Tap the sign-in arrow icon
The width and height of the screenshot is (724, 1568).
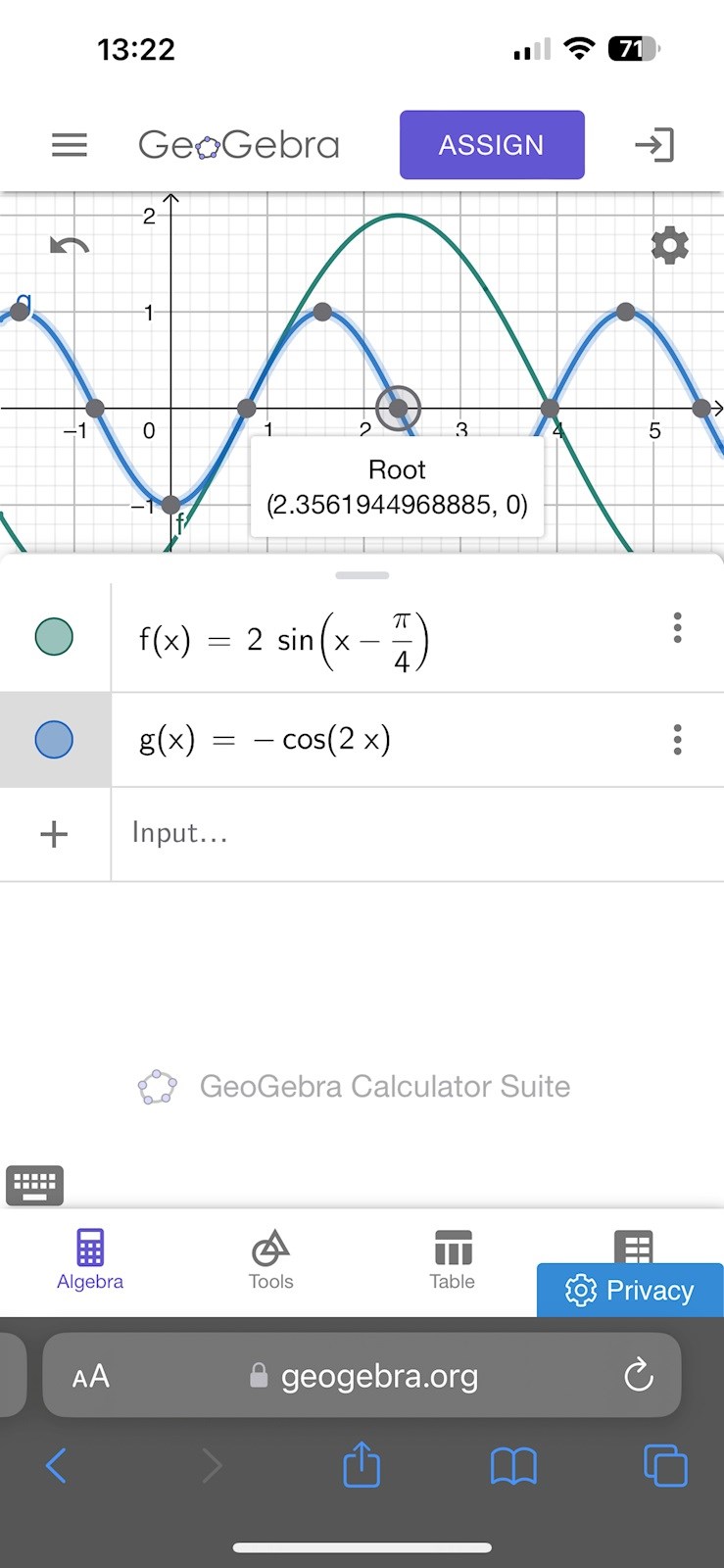coord(653,145)
